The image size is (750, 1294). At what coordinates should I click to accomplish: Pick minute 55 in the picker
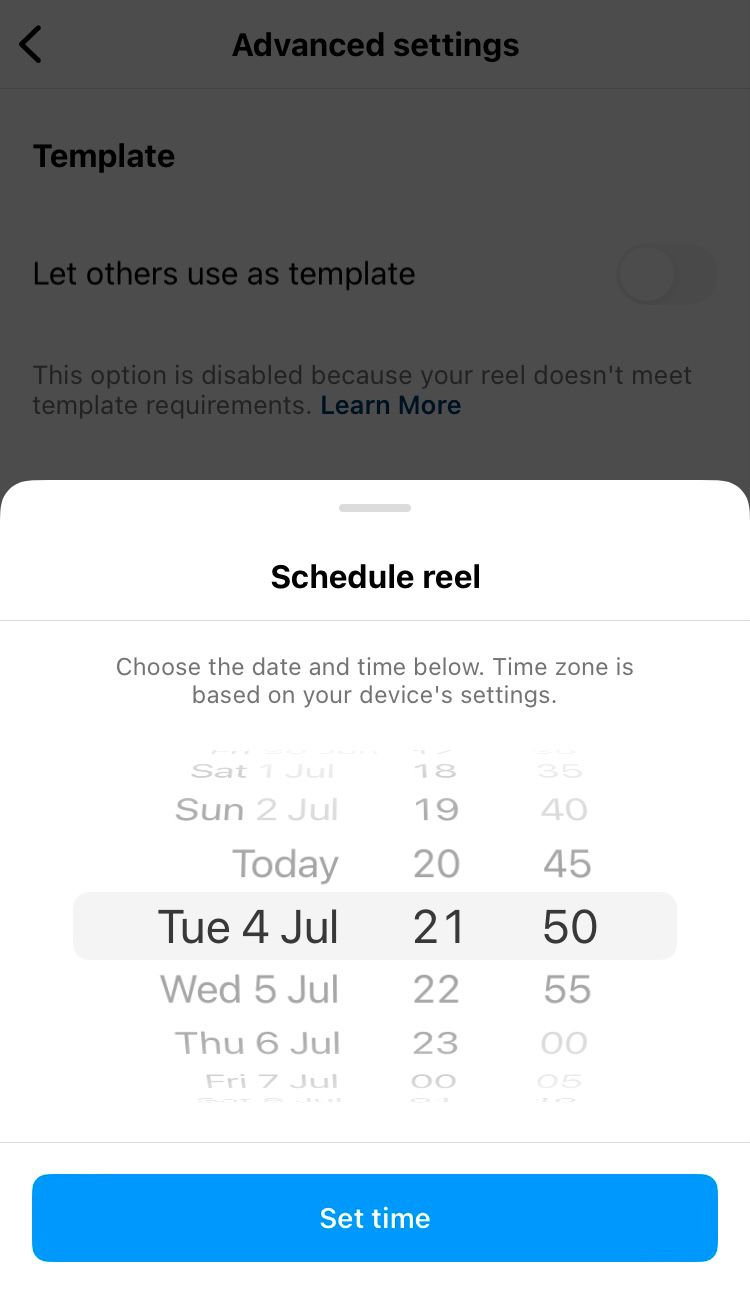(567, 989)
